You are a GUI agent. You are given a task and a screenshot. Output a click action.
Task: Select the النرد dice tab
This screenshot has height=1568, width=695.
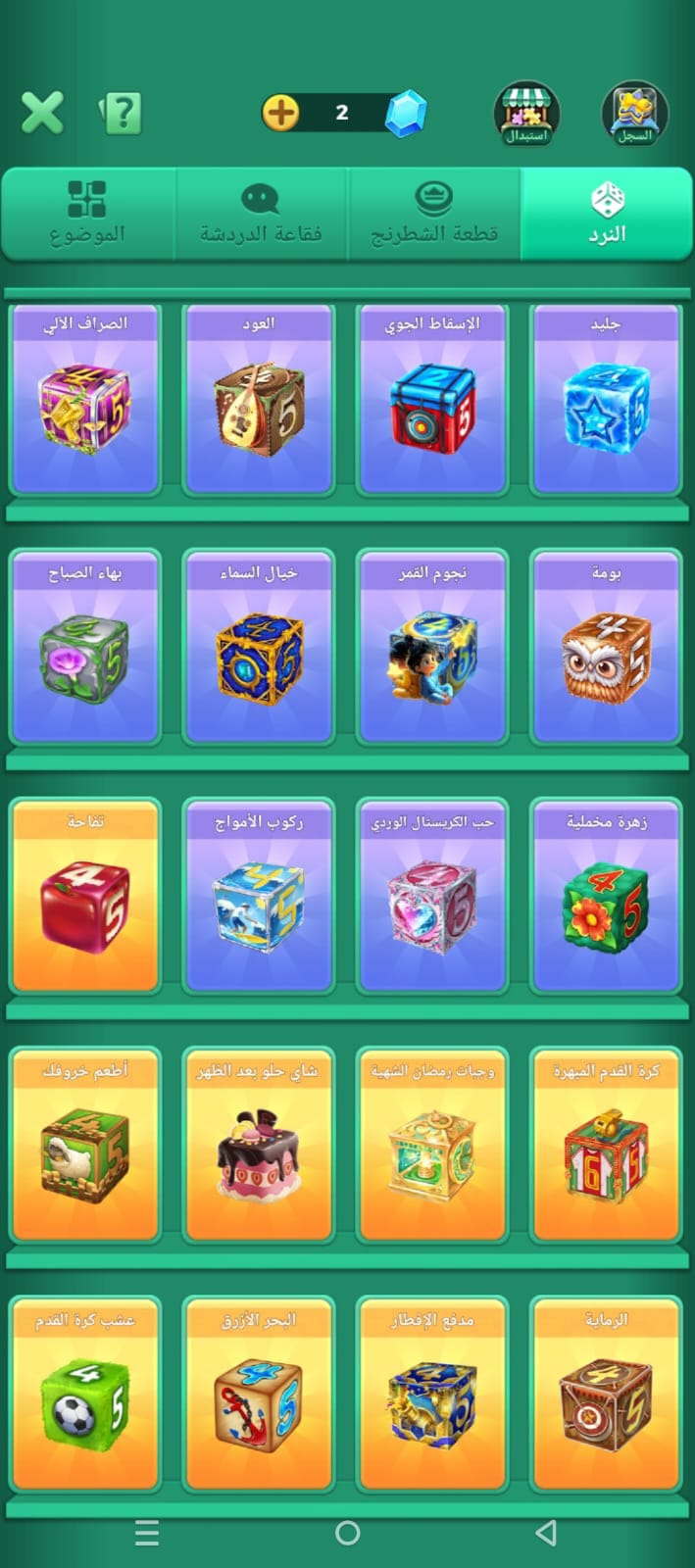click(607, 213)
